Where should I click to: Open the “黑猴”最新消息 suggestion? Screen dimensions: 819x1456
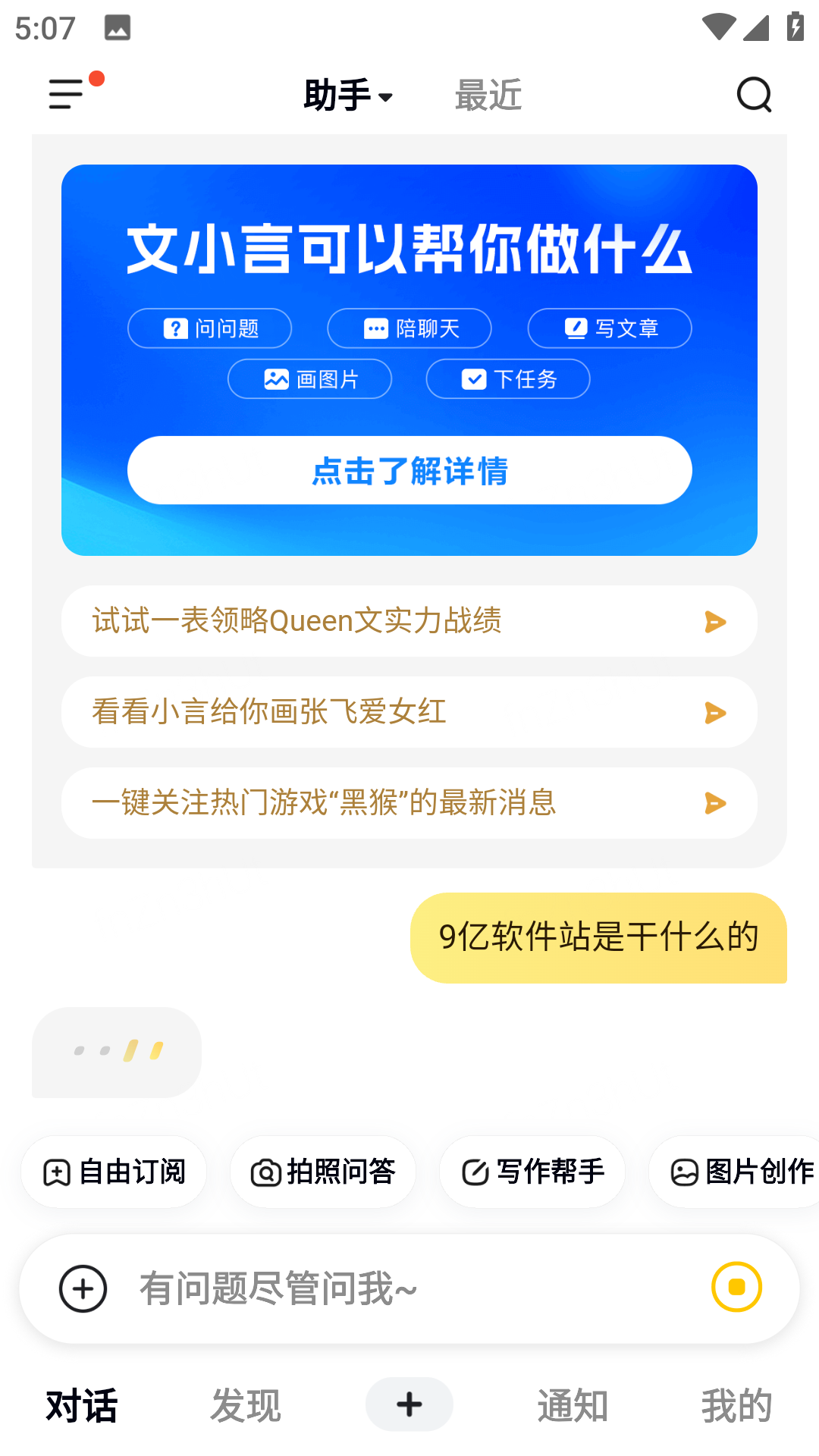pos(409,803)
